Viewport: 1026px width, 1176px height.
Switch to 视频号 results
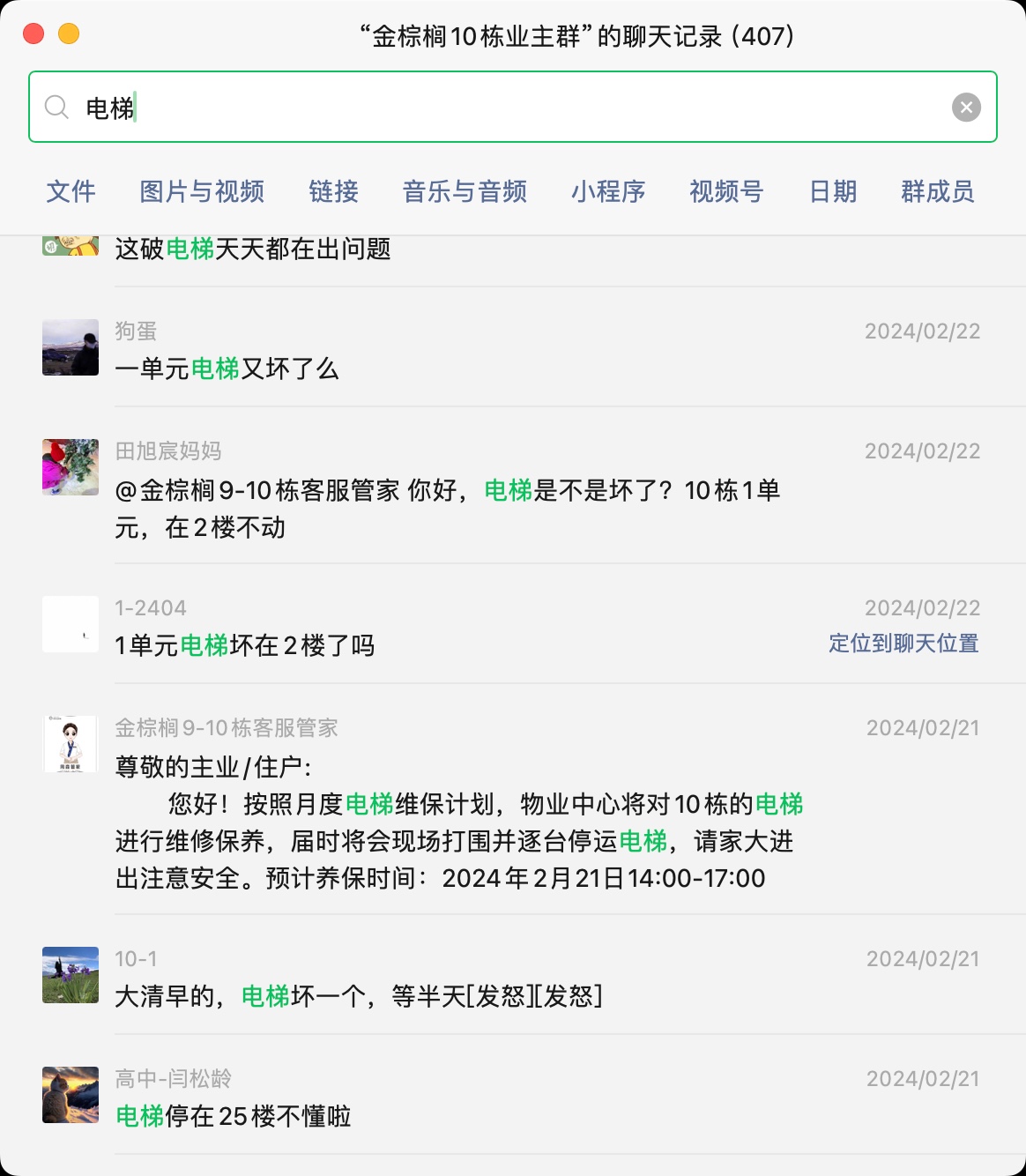[x=726, y=191]
